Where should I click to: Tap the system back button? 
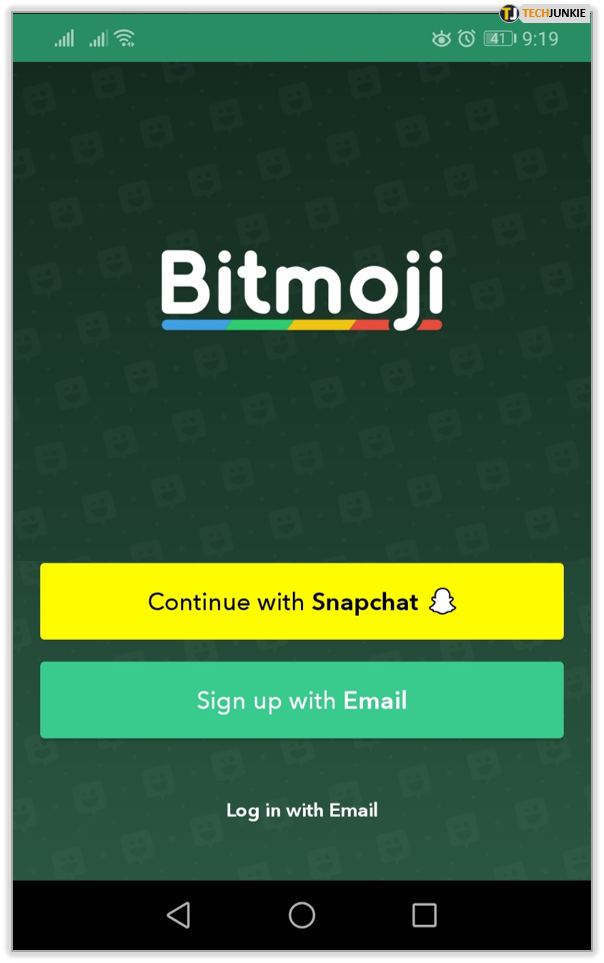point(178,914)
